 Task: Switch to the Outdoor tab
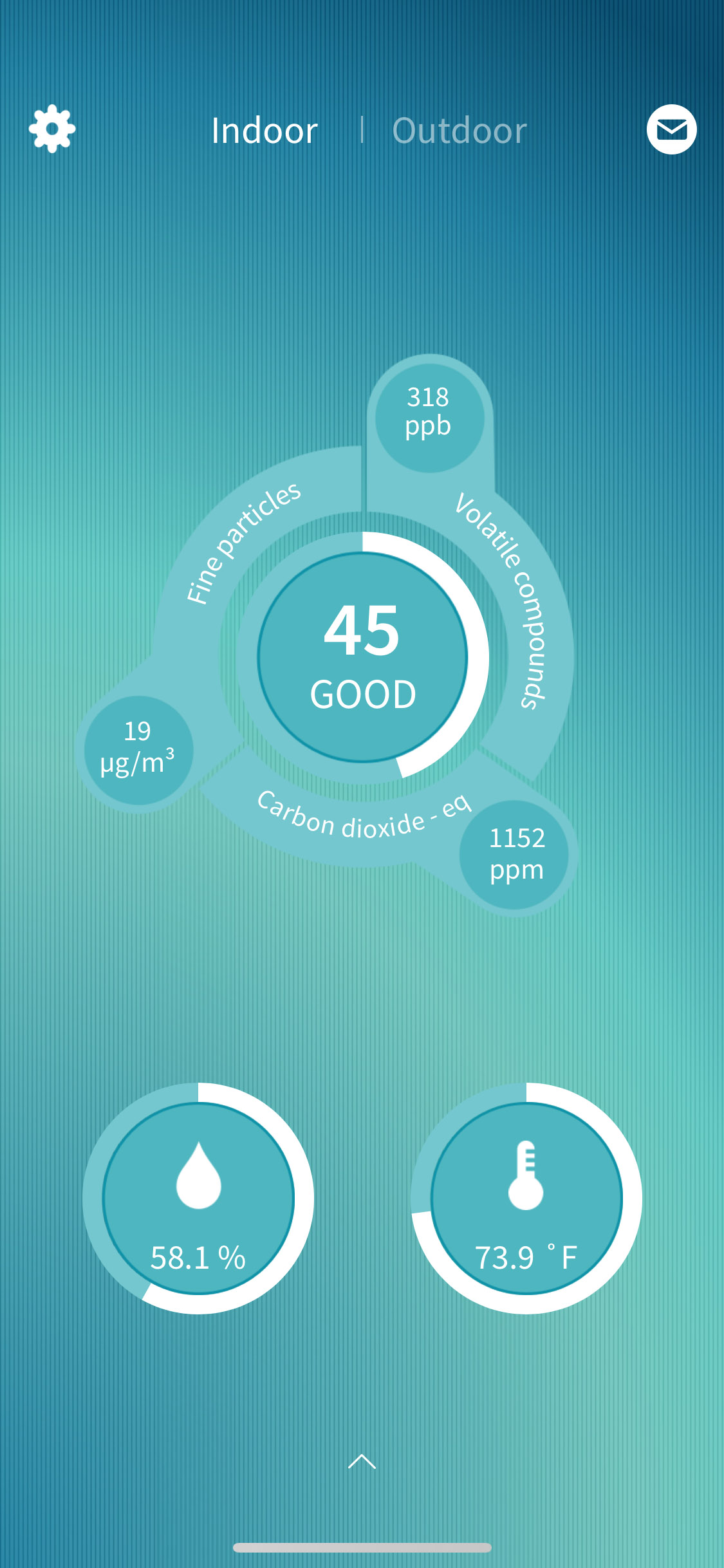tap(459, 131)
